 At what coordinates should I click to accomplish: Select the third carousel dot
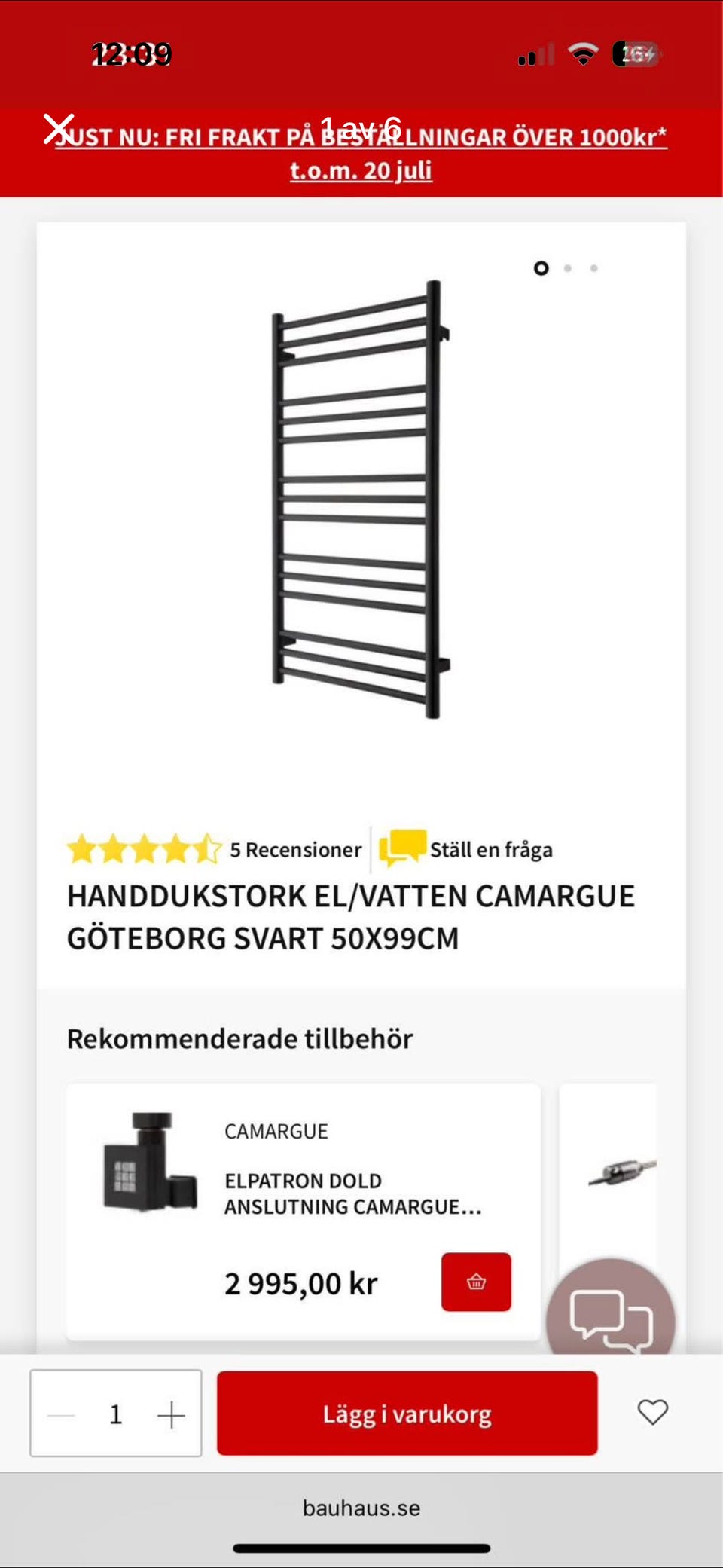pos(596,268)
